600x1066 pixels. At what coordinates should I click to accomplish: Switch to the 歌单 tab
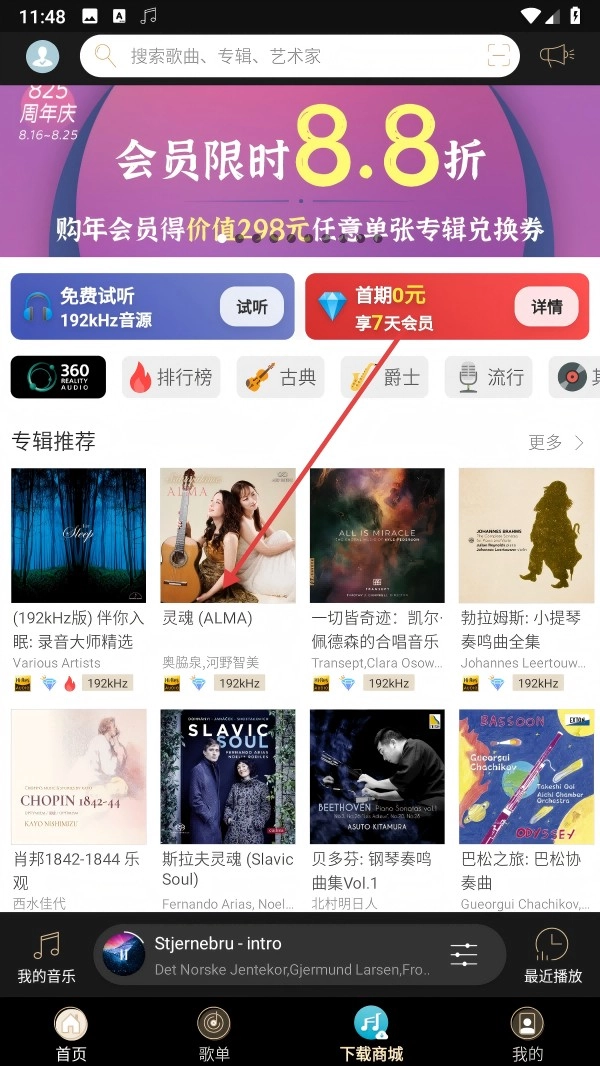click(x=214, y=1034)
